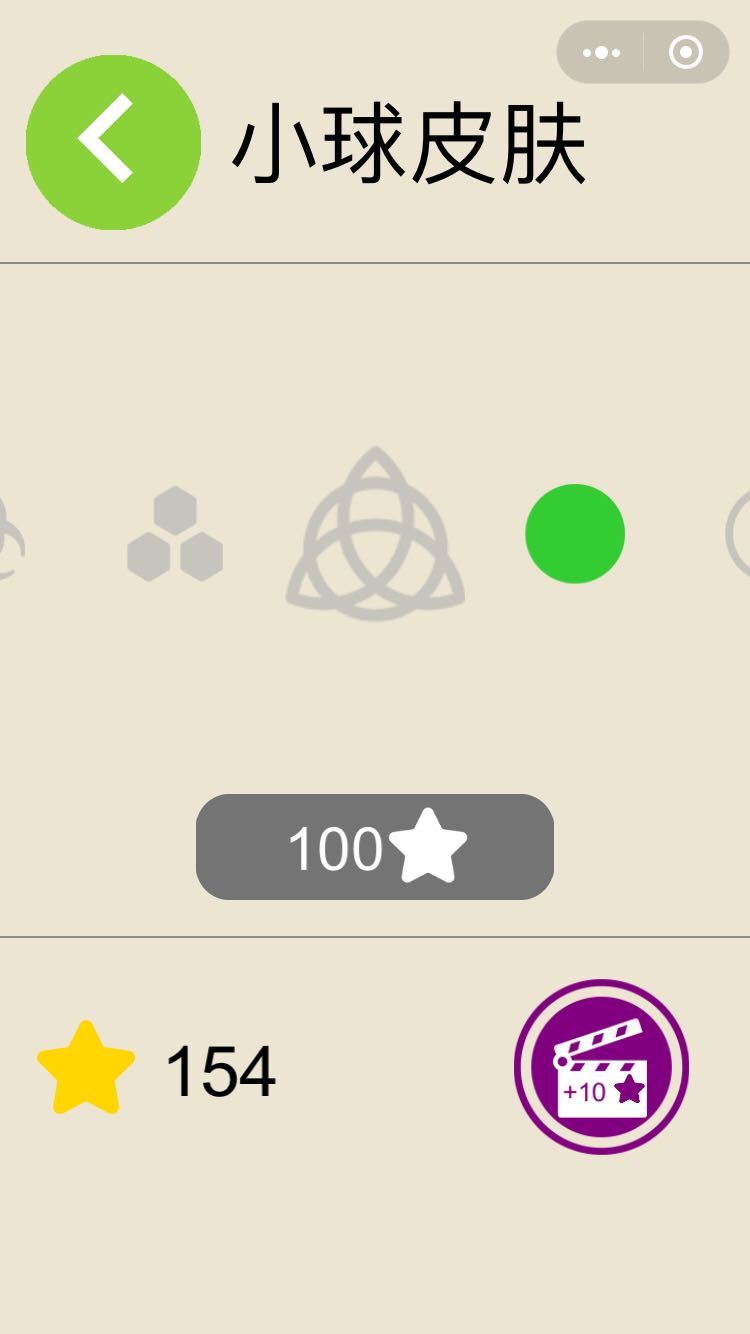Tap the triquetra knot ball skin
750x1334 pixels.
click(x=375, y=534)
